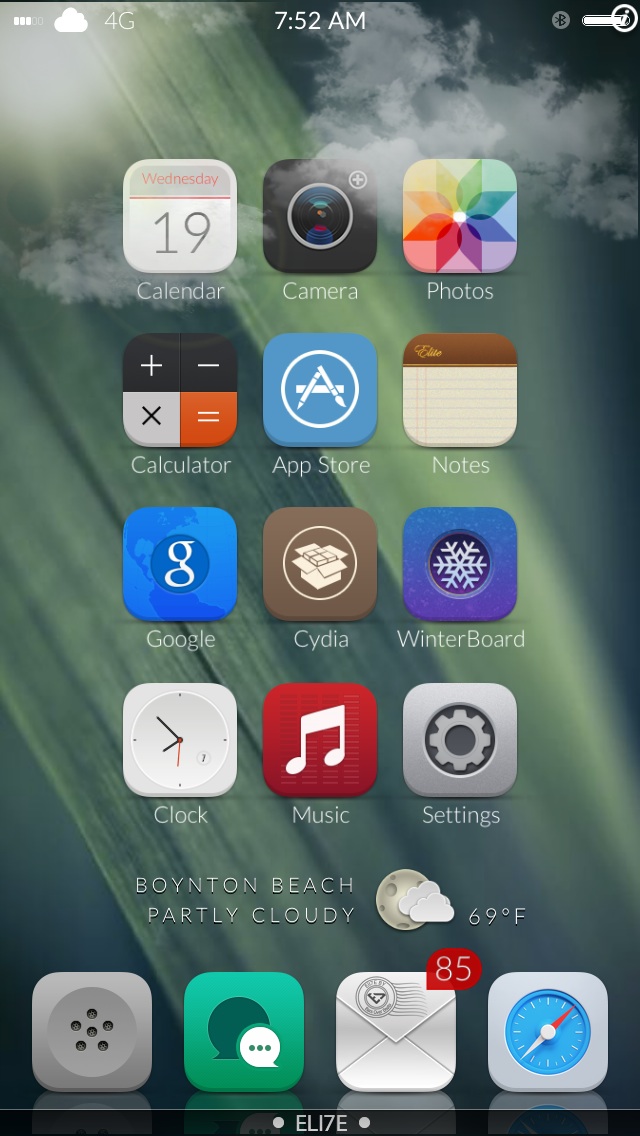The image size is (640, 1136).
Task: Launch the Safari browser
Action: 548,1032
